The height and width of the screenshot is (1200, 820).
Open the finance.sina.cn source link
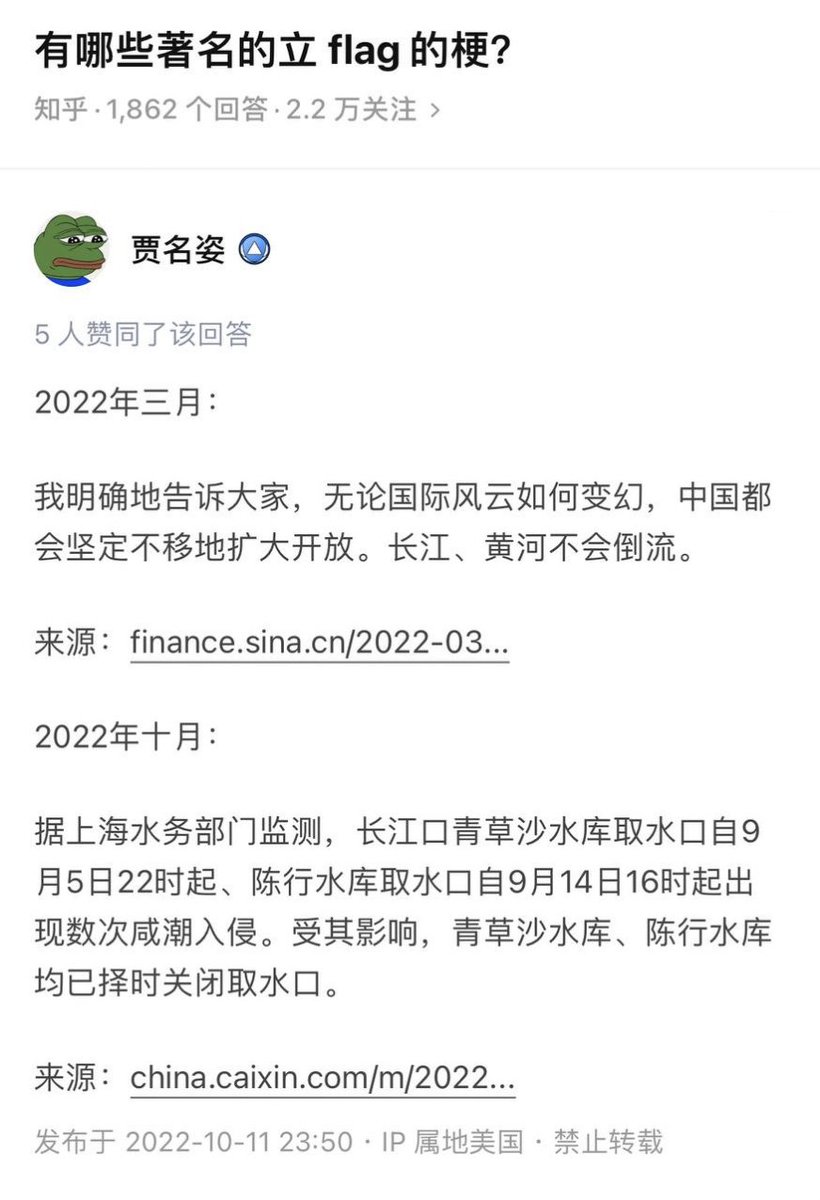click(x=319, y=642)
